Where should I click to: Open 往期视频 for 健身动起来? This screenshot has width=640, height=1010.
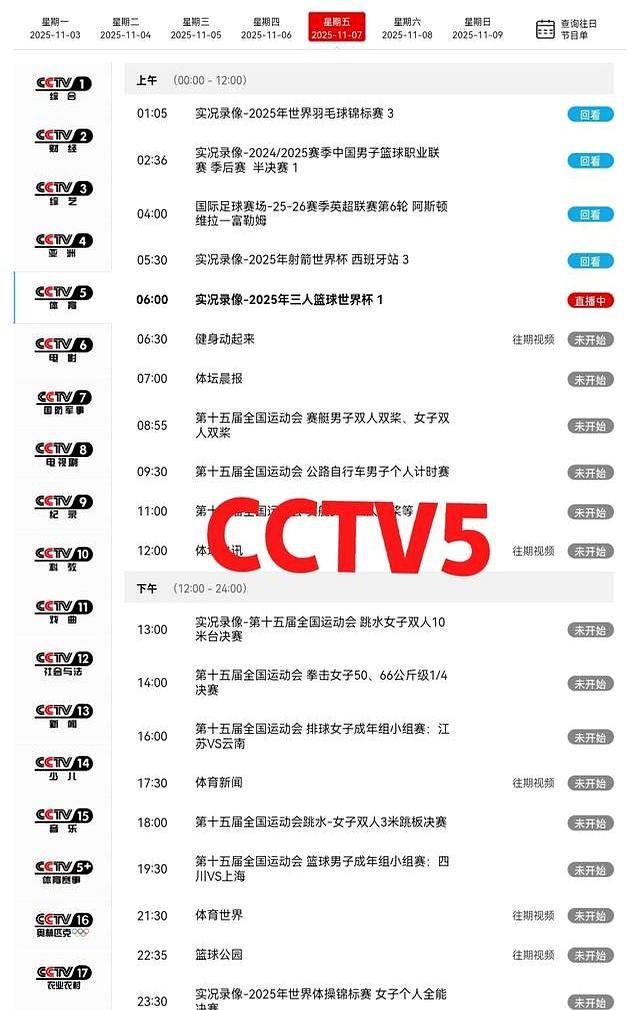coord(533,340)
